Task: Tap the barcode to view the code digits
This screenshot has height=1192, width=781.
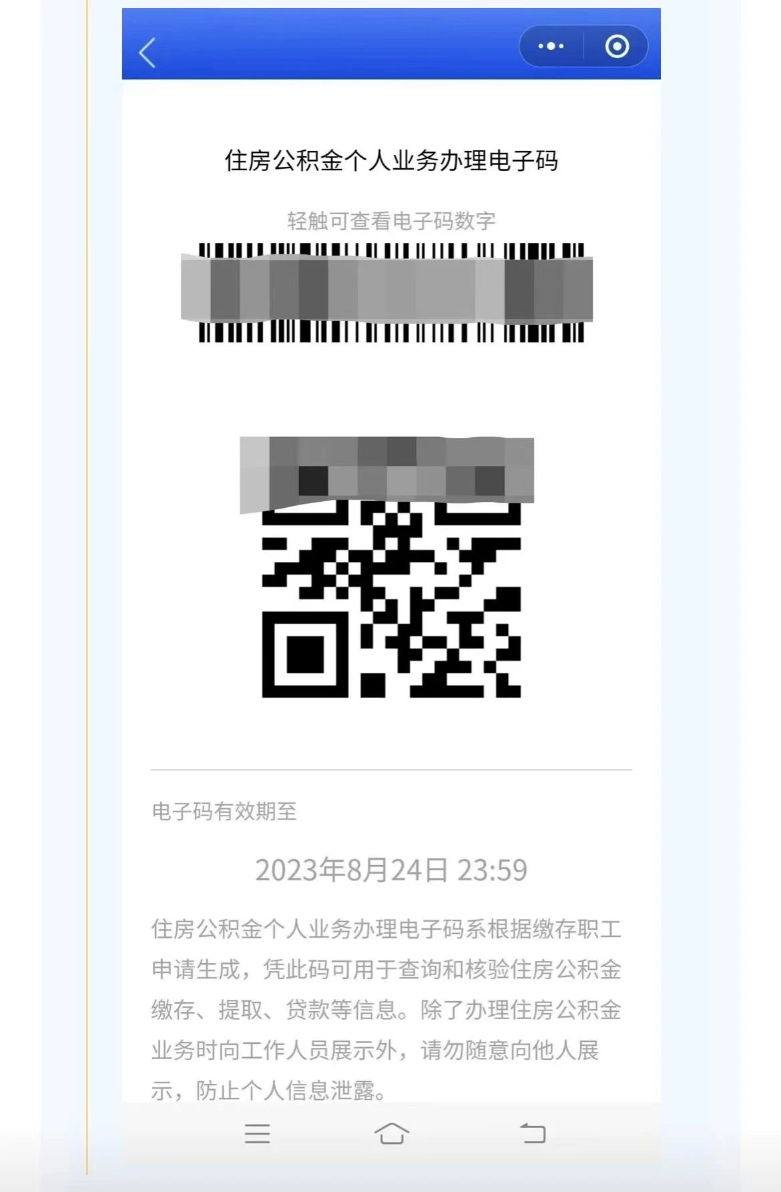Action: coord(390,292)
